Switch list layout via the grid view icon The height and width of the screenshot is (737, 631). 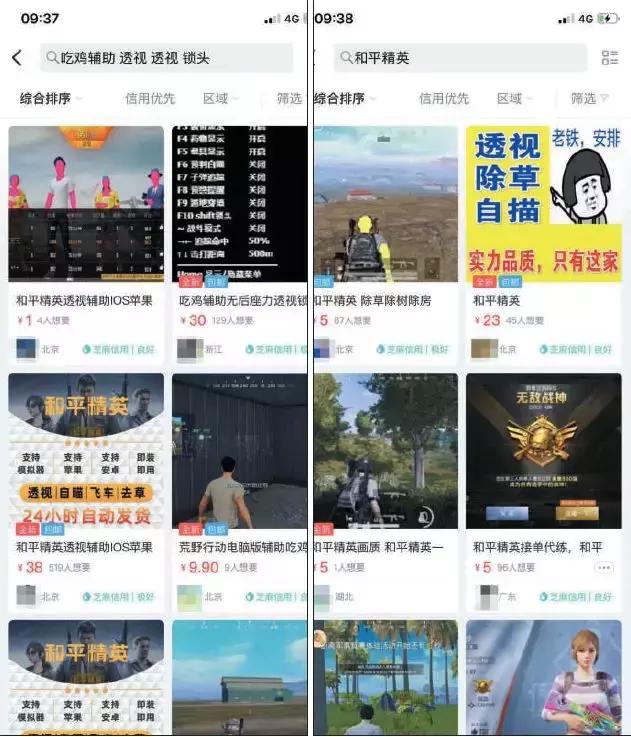pos(610,58)
